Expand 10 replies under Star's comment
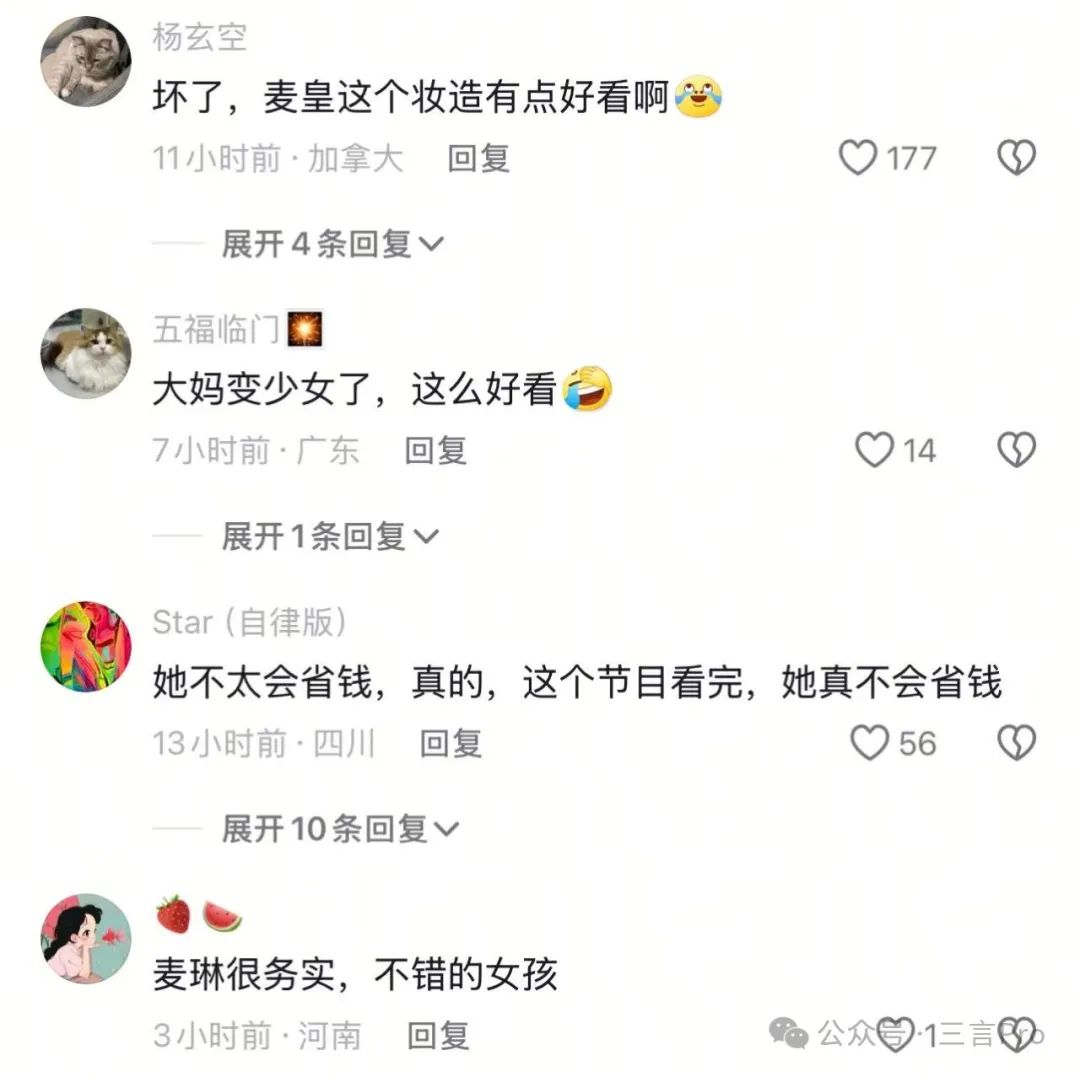The height and width of the screenshot is (1077, 1080). pos(339,828)
